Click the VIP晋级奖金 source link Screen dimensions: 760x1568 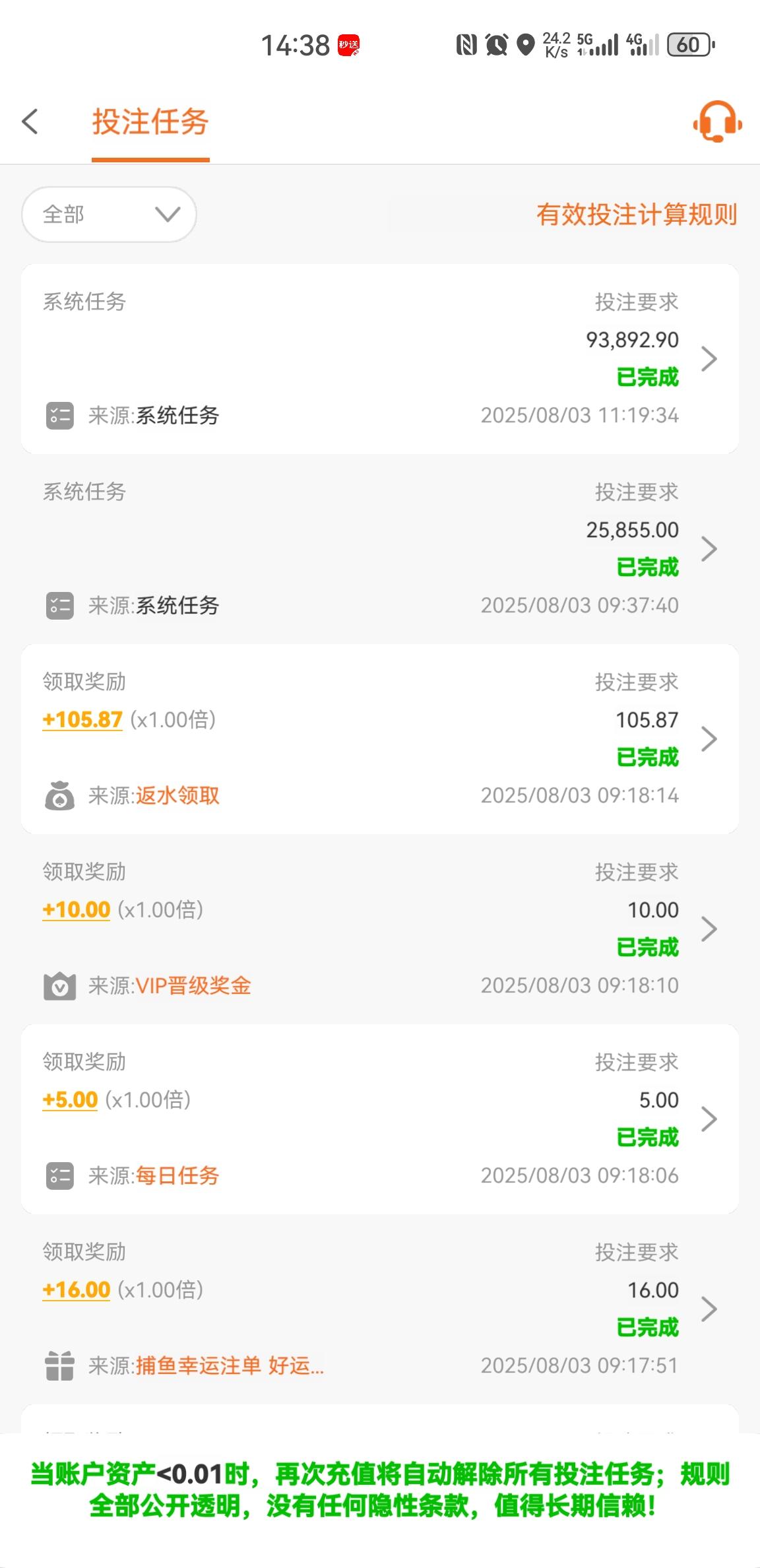point(193,985)
